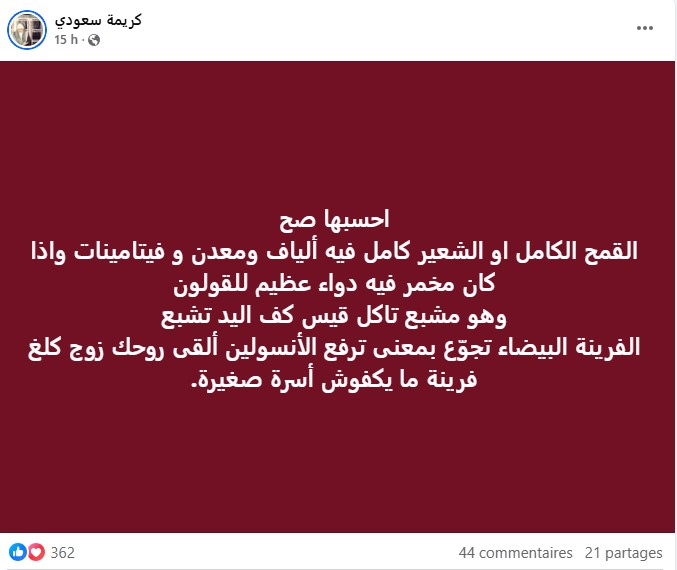Open the 15 h post timestamp

(66, 40)
